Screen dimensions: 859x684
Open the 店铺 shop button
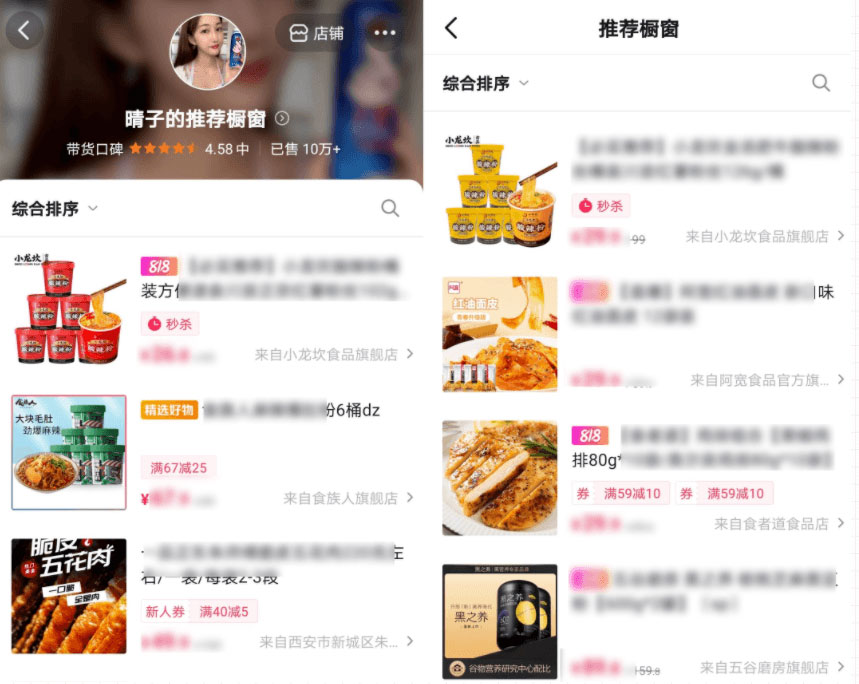click(x=316, y=33)
